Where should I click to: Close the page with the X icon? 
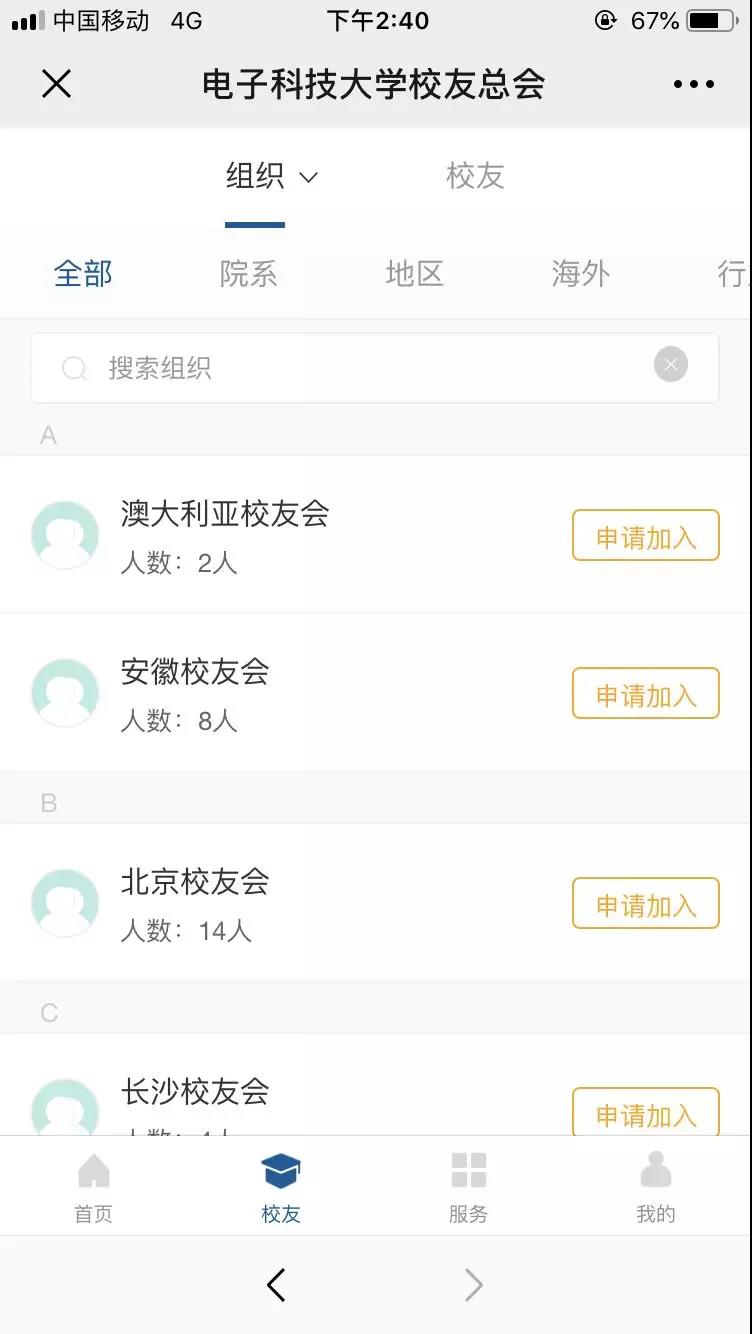point(56,84)
